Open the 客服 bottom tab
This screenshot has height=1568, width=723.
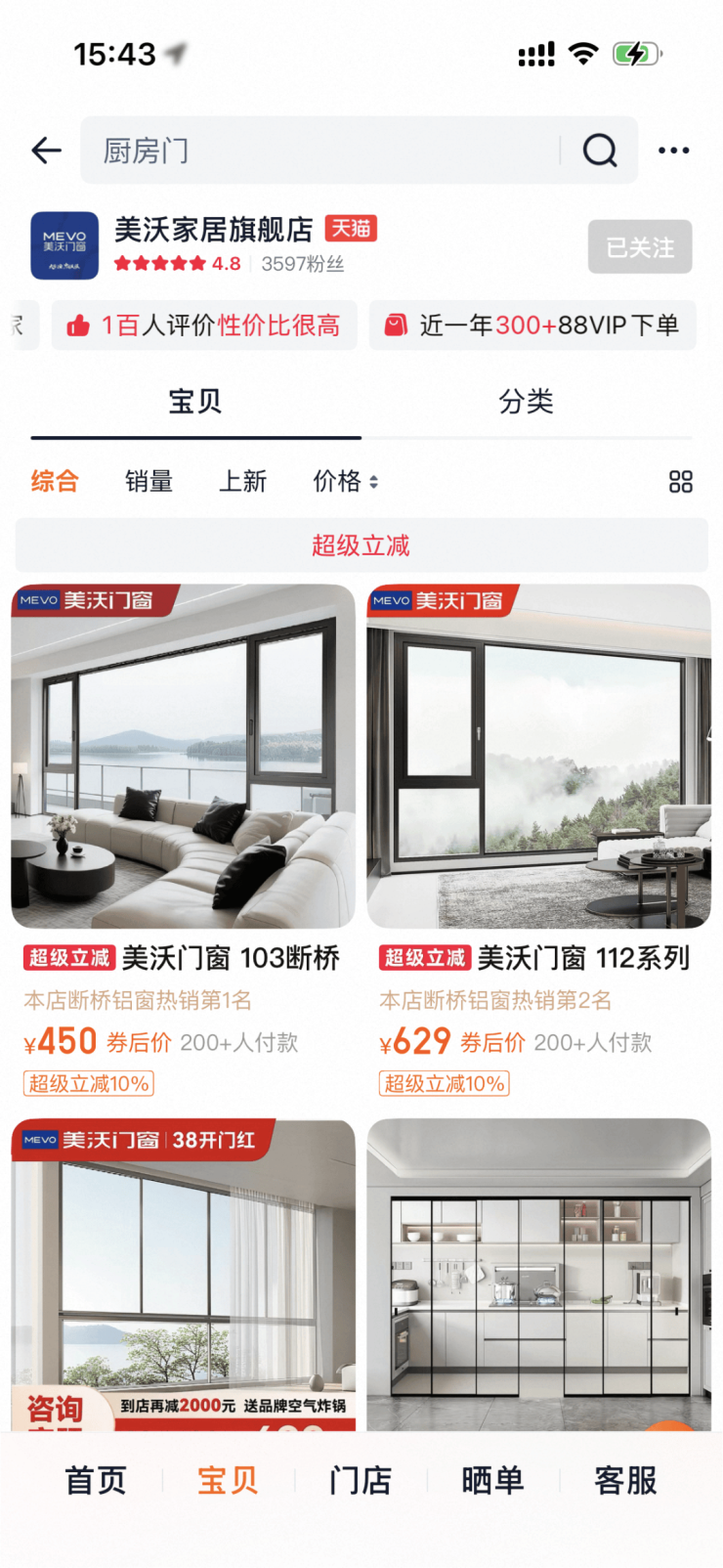click(x=625, y=1480)
